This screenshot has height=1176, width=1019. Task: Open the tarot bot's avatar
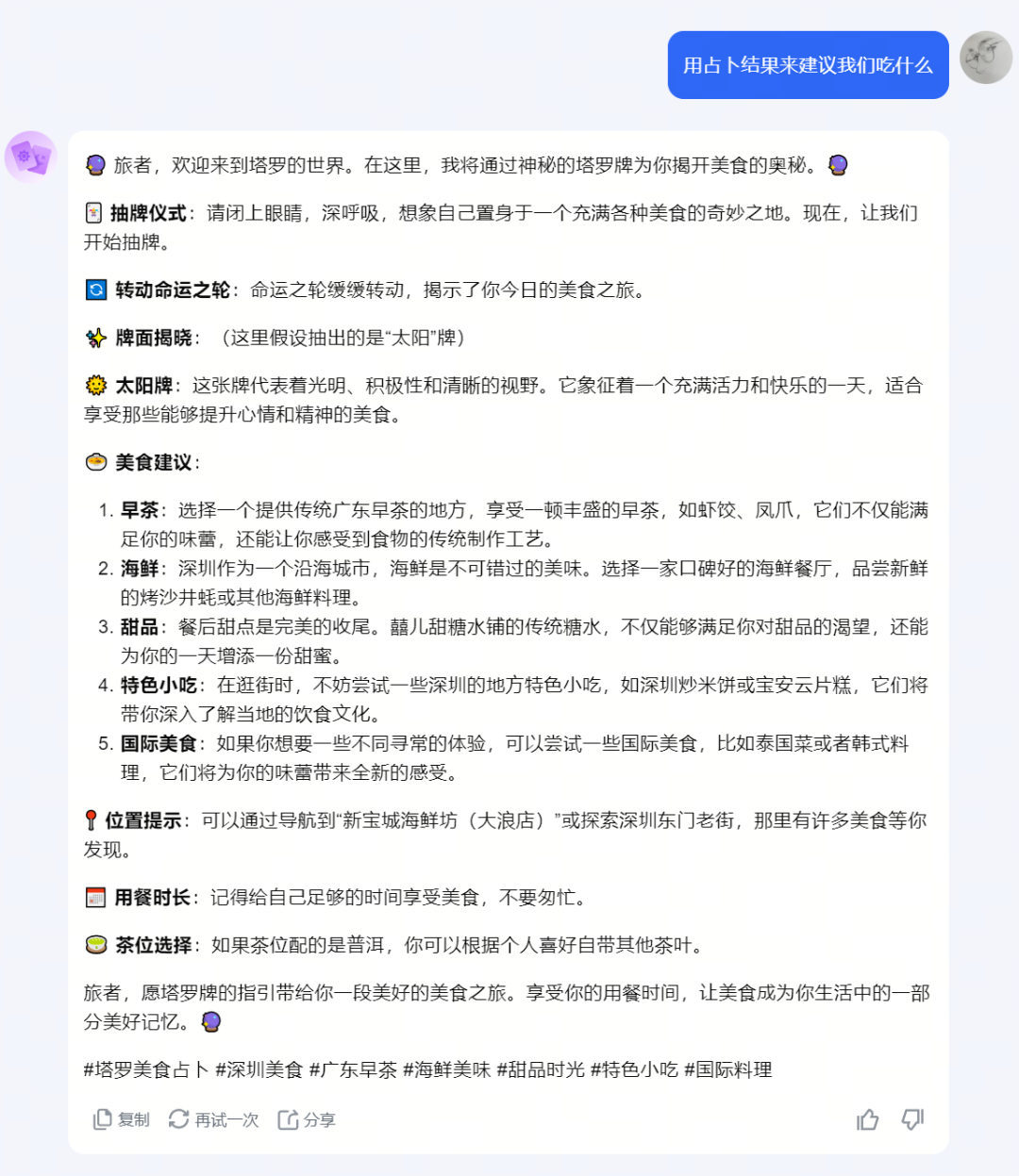click(x=31, y=157)
